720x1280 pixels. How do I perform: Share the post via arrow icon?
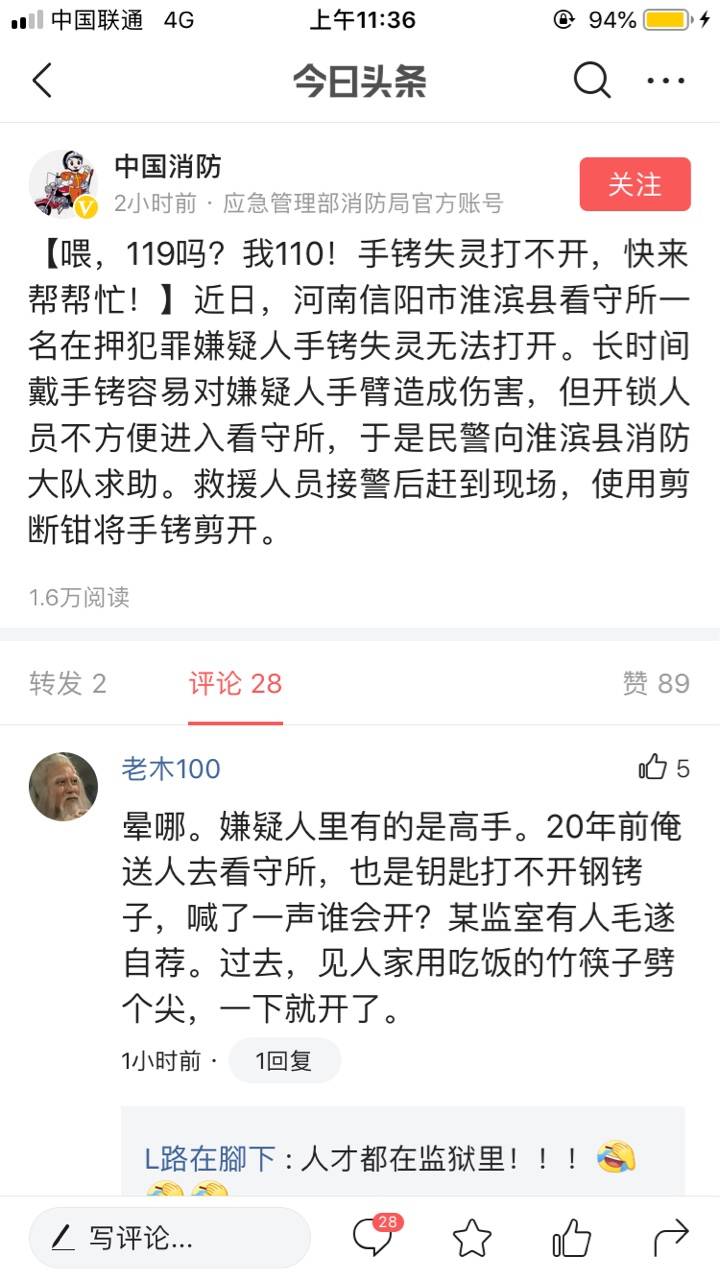[670, 1239]
